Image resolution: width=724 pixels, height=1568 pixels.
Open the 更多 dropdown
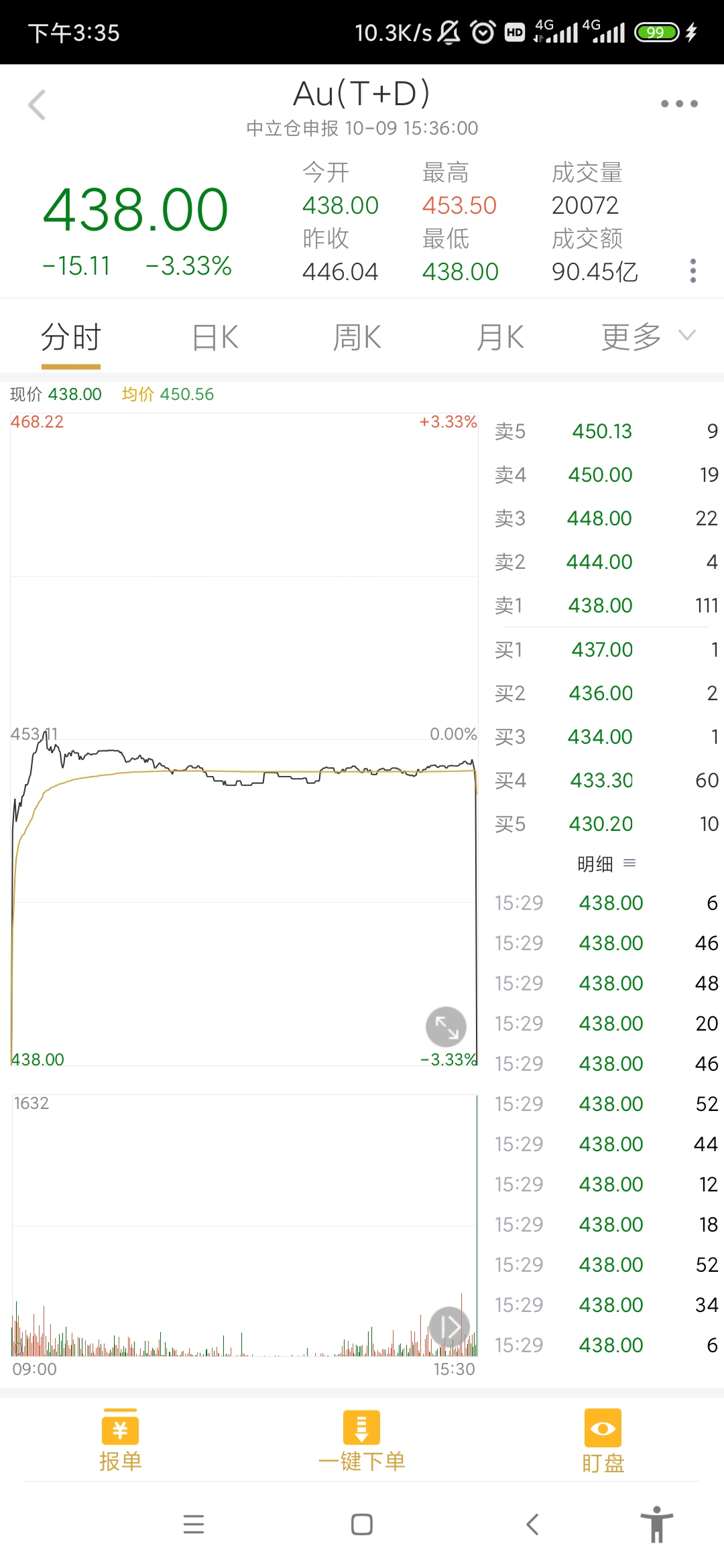pyautogui.click(x=648, y=337)
